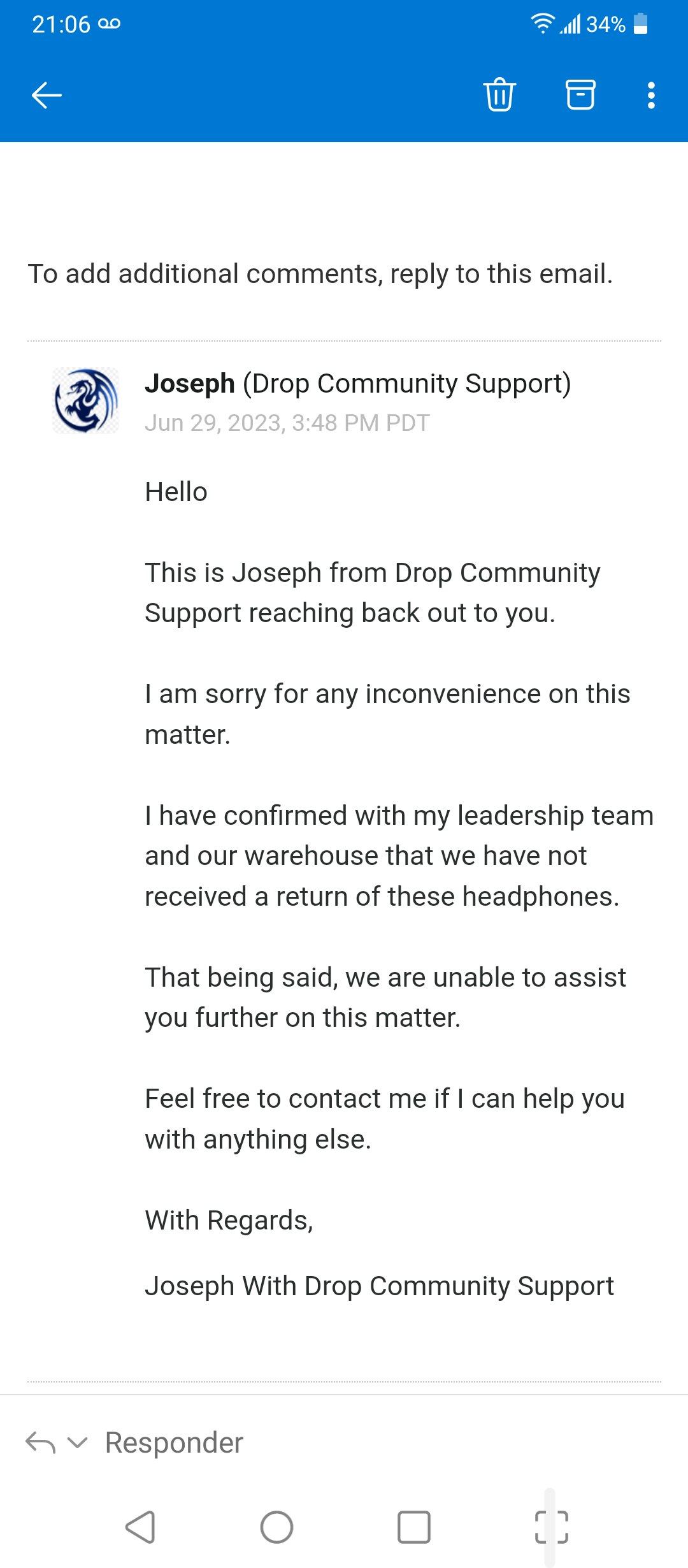The height and width of the screenshot is (1568, 688).
Task: Delete this email with the trash icon
Action: (499, 95)
